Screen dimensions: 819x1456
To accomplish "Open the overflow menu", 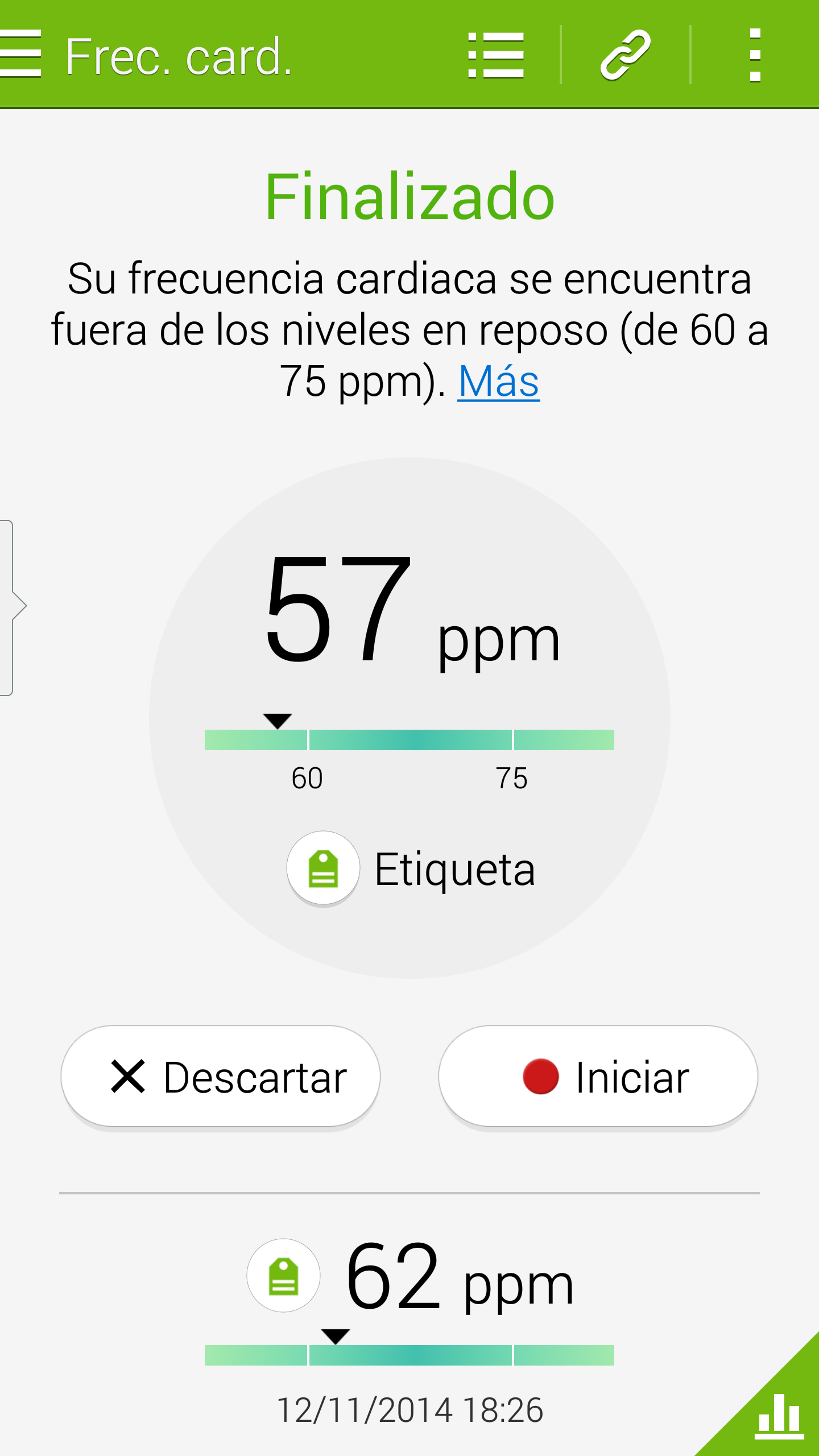I will click(x=755, y=55).
